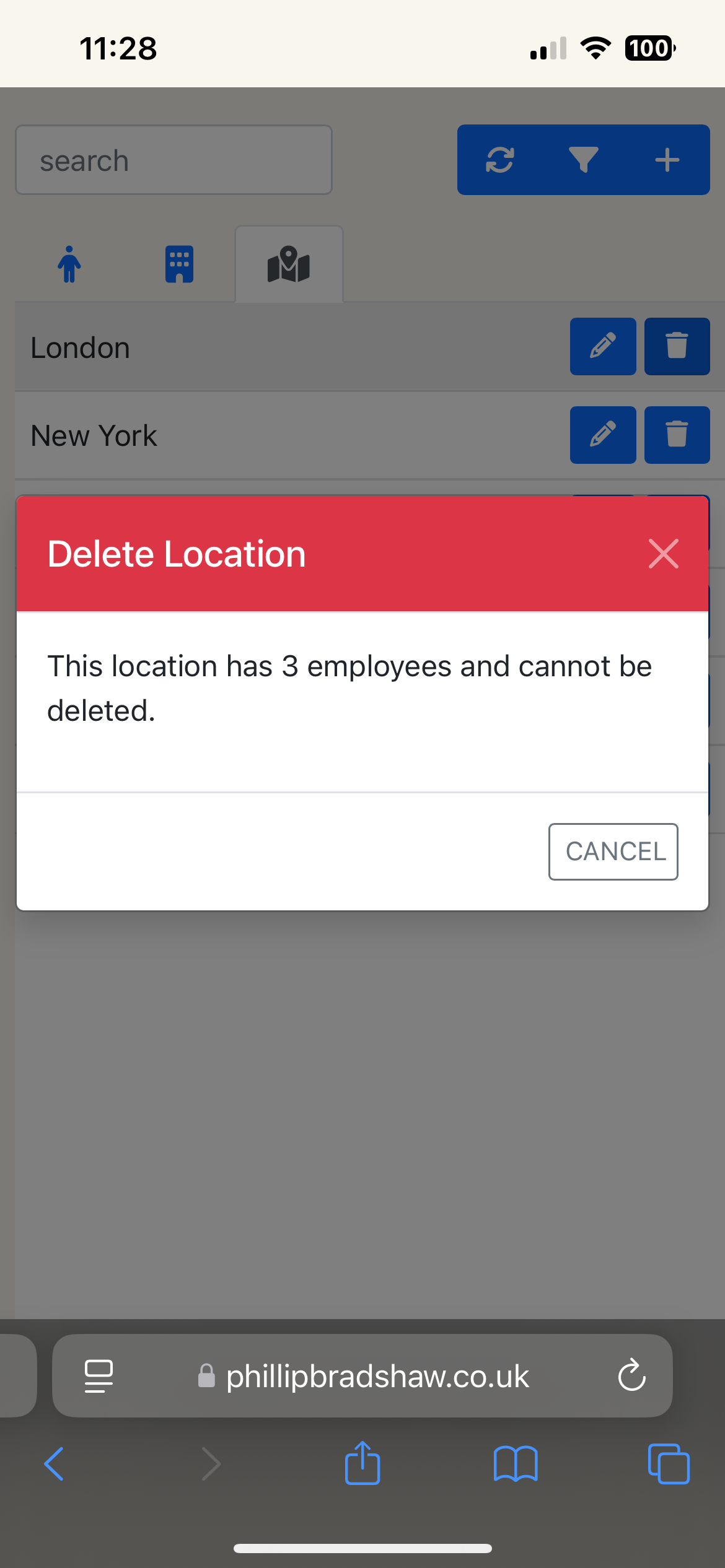Tap the search field
Image resolution: width=725 pixels, height=1568 pixels.
(174, 160)
